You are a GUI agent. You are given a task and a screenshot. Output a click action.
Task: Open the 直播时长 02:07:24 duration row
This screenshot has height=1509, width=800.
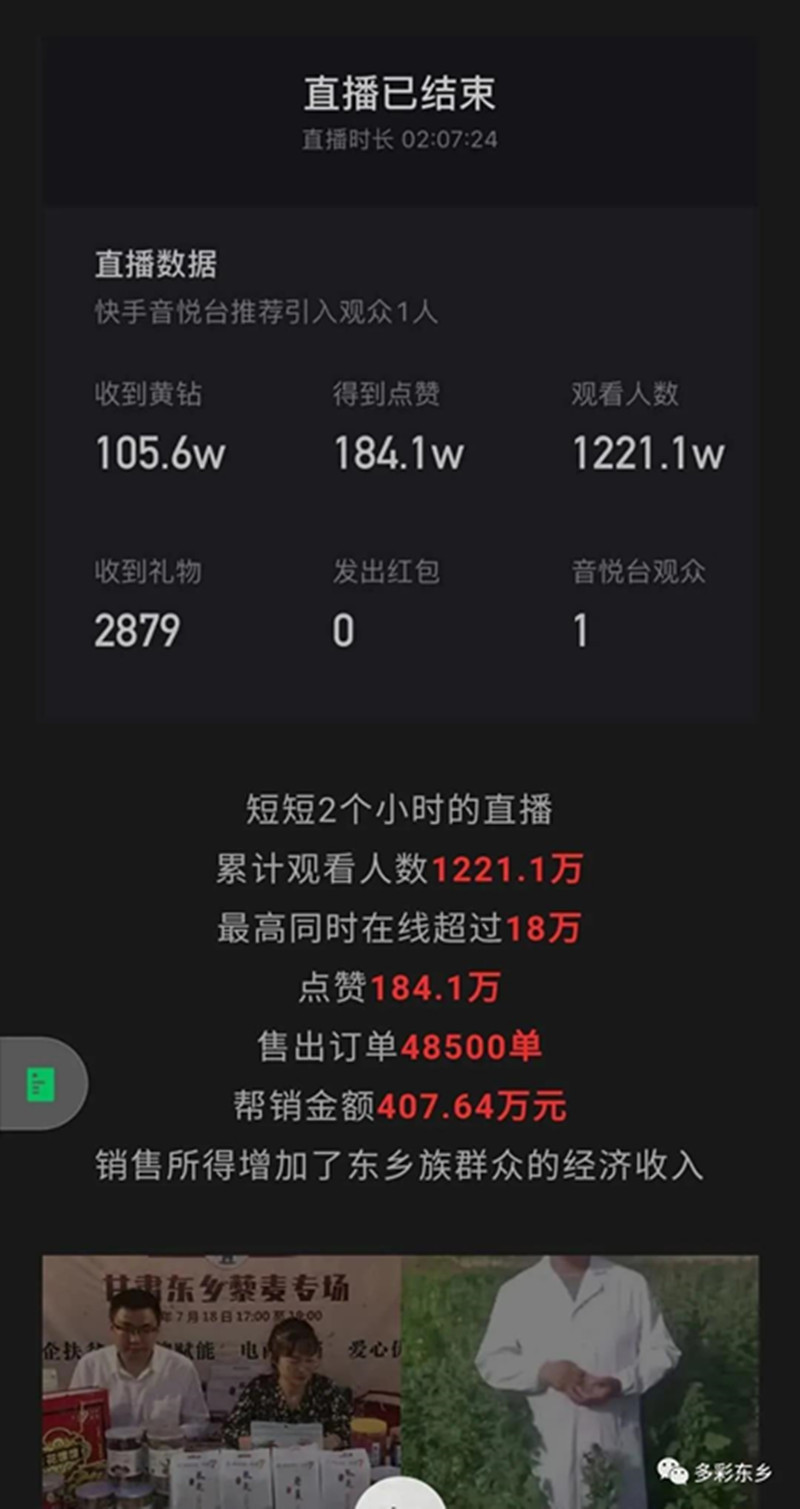400,140
